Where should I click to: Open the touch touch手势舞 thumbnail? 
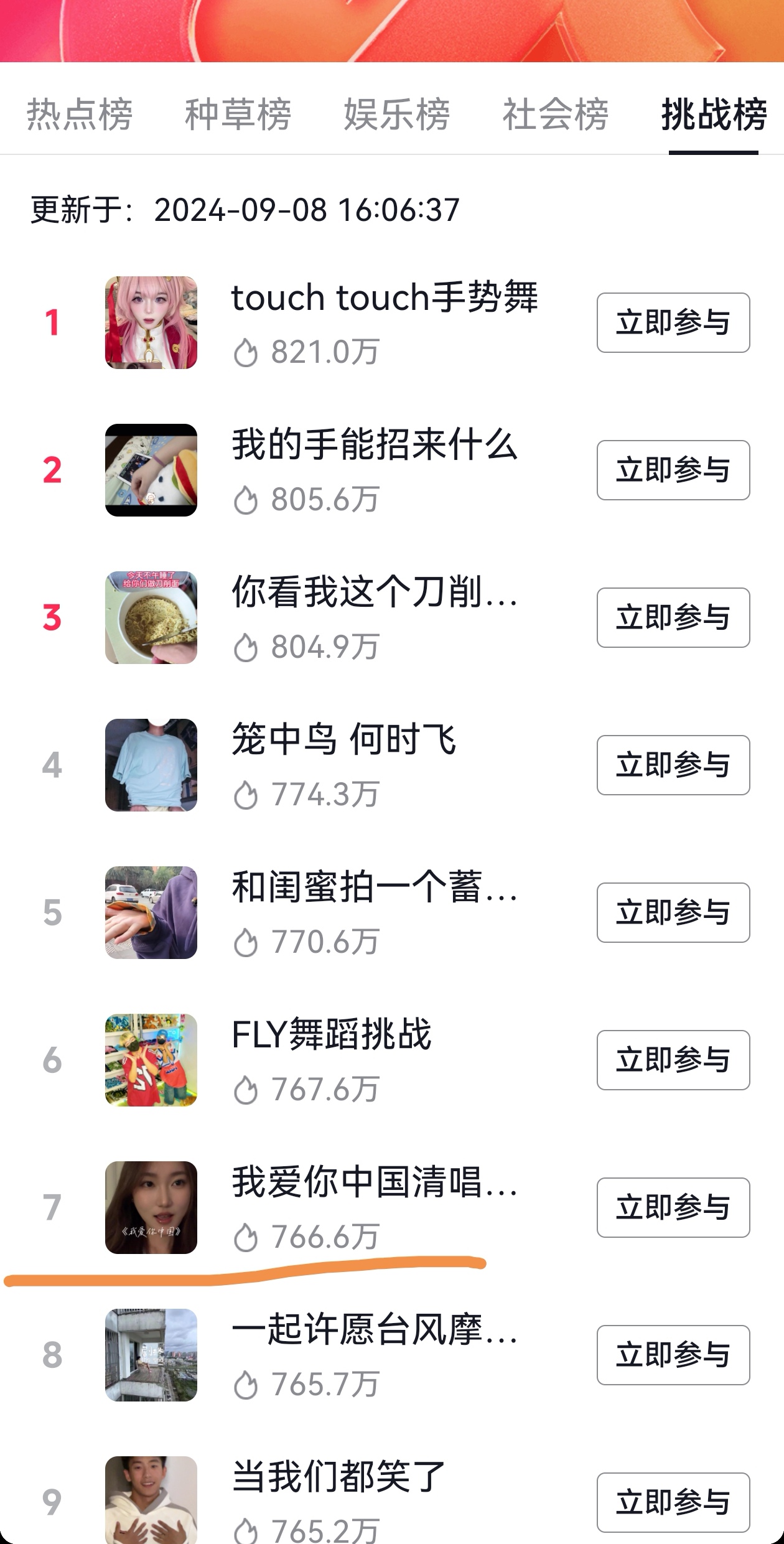pyautogui.click(x=151, y=322)
